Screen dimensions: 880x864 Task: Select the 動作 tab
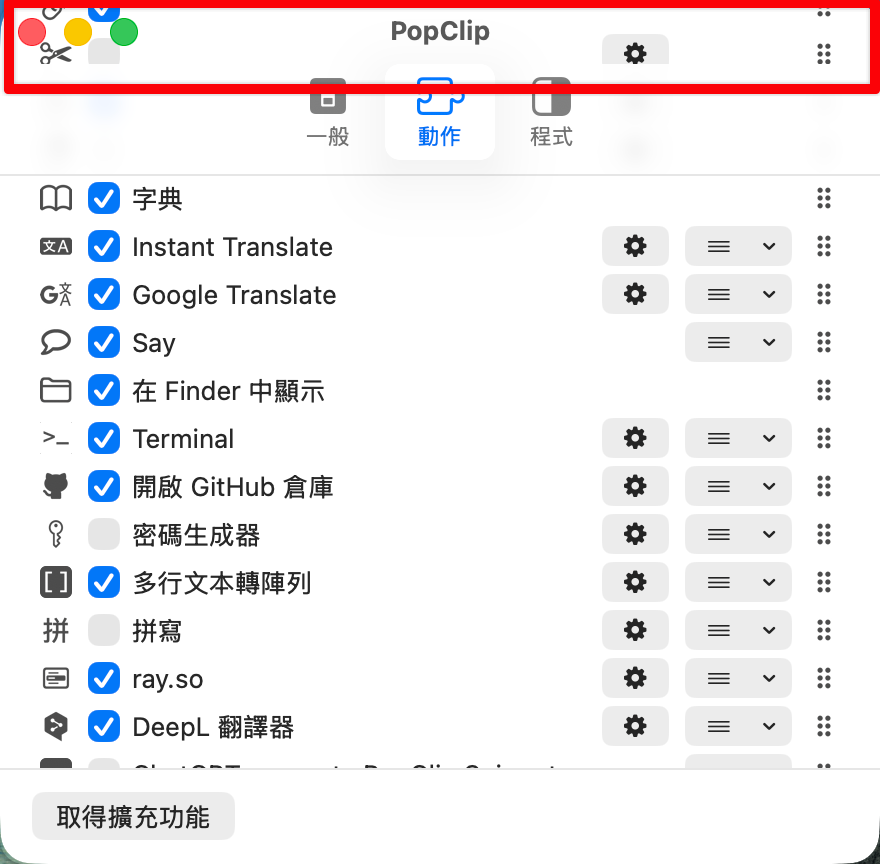(x=440, y=112)
